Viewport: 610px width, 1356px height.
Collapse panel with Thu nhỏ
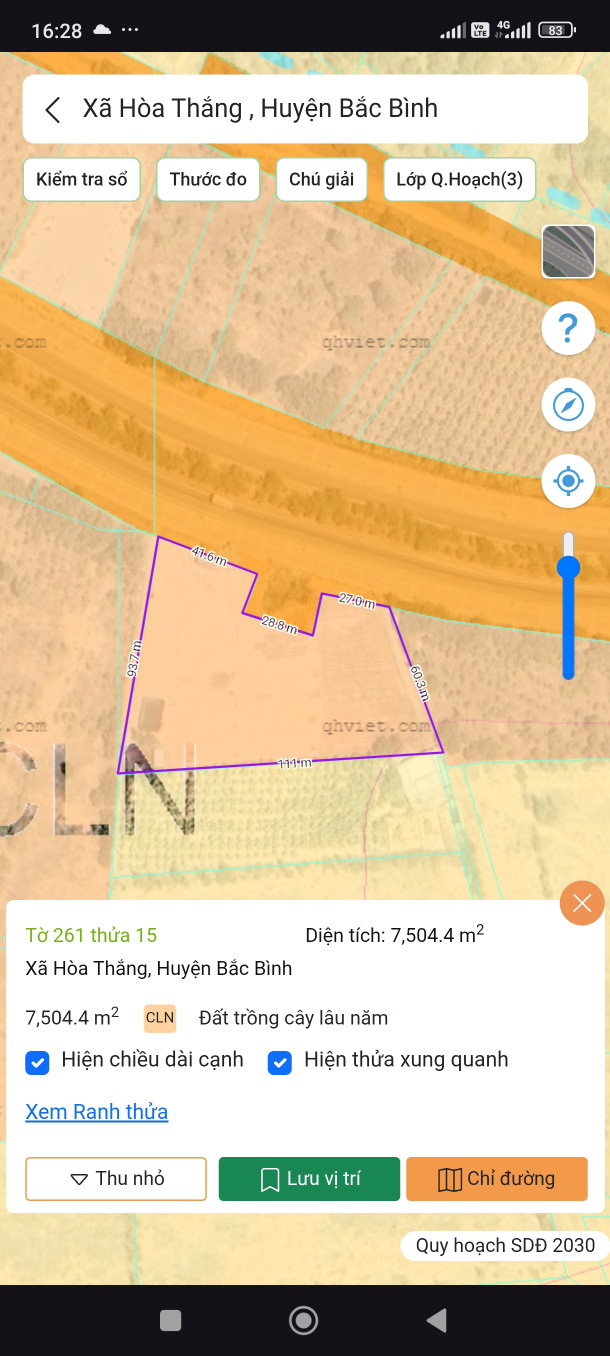point(116,1179)
